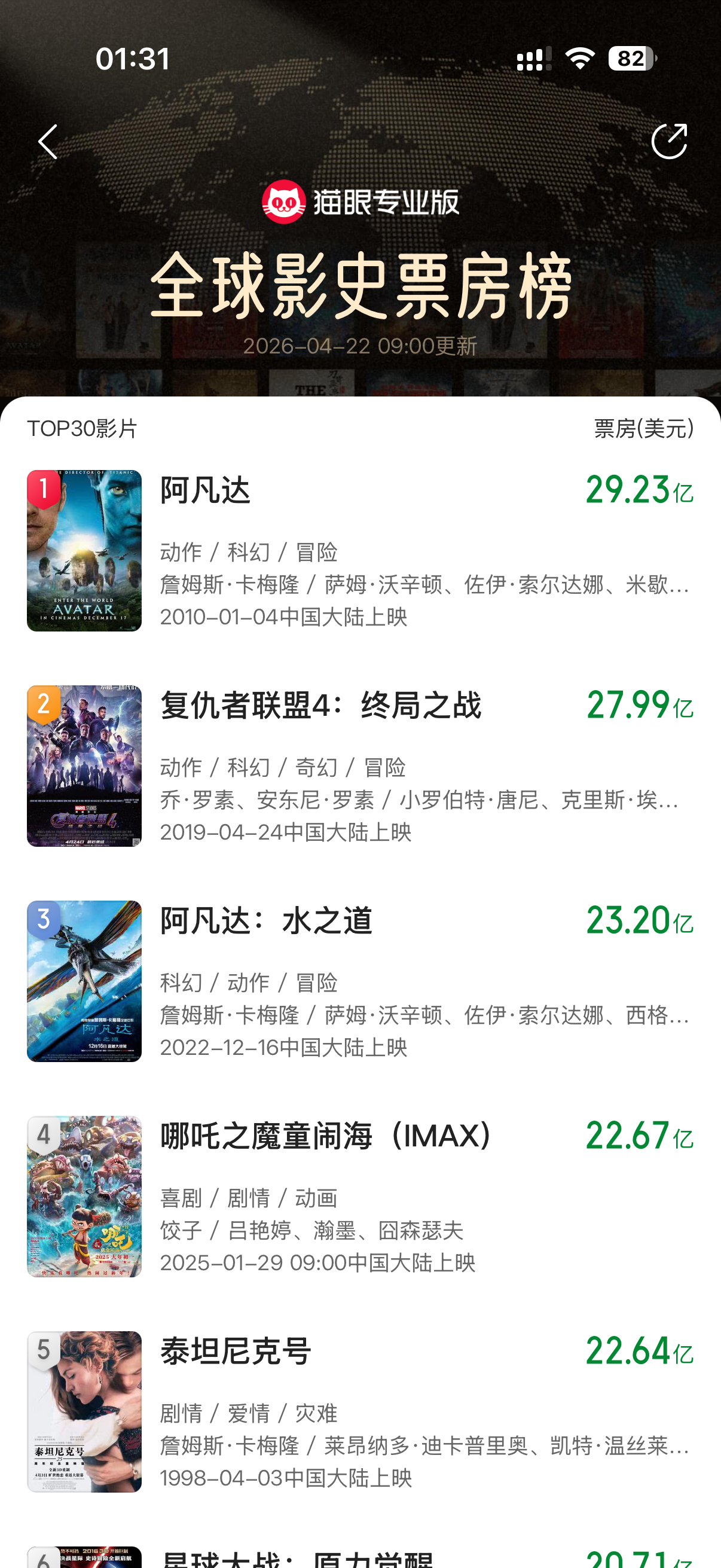Open the 泰坦尼克号 movie entry

tap(359, 1411)
